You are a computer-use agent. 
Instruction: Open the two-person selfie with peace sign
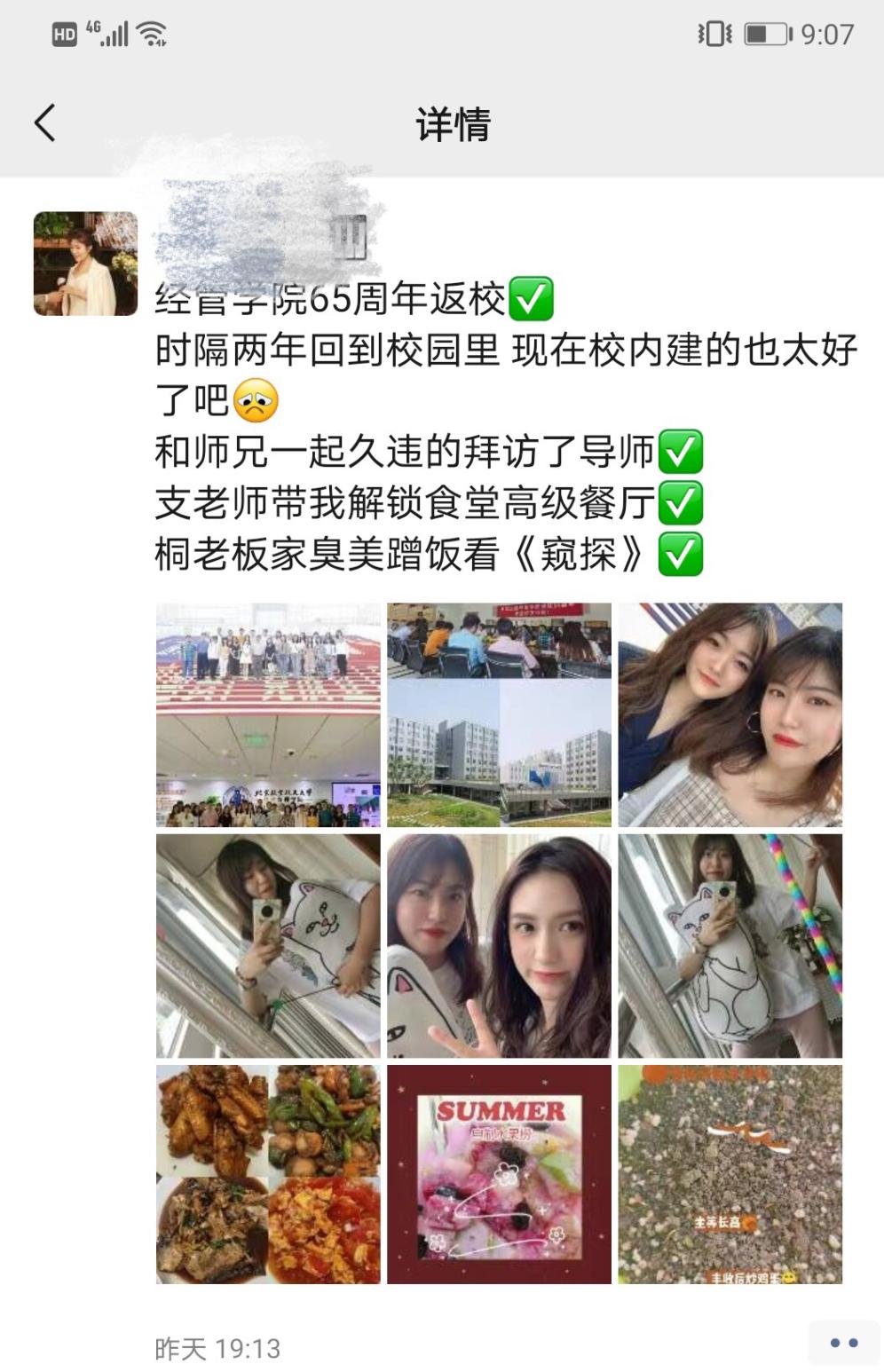[x=499, y=945]
